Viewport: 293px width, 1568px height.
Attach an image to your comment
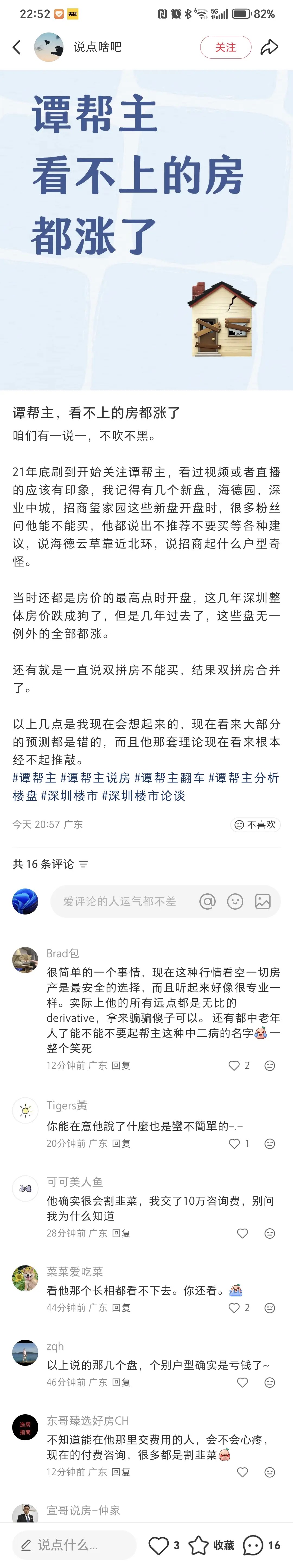(263, 901)
